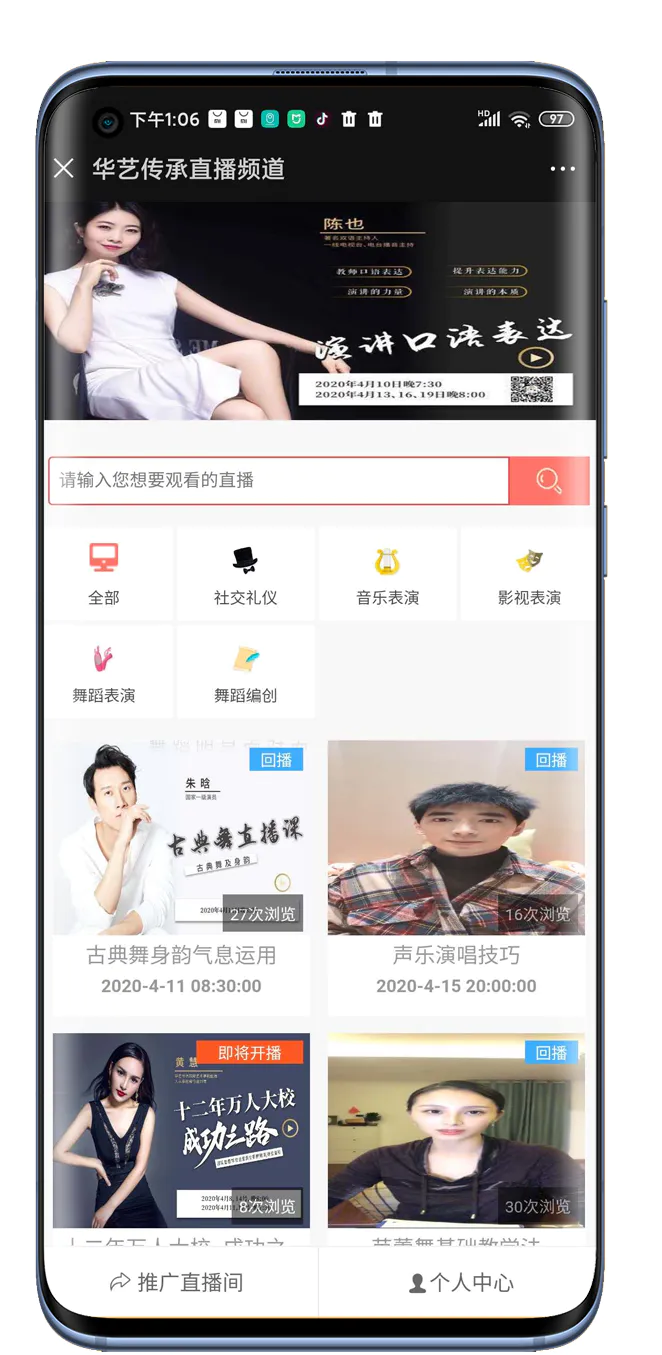The width and height of the screenshot is (662, 1355).
Task: Open the three-dot overflow menu
Action: (x=562, y=169)
